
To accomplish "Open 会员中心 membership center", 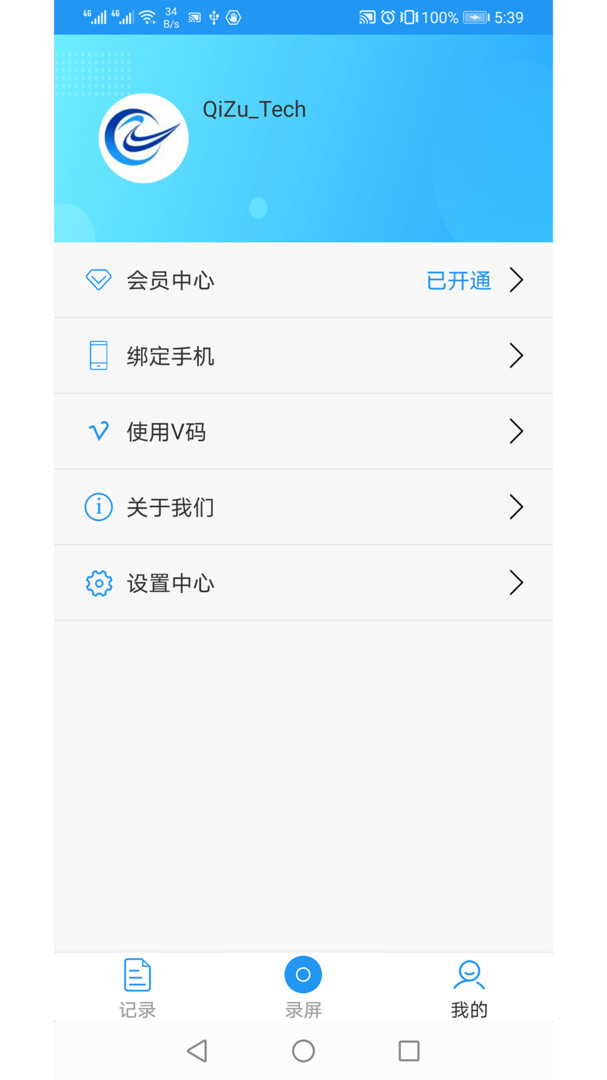I will pyautogui.click(x=303, y=280).
